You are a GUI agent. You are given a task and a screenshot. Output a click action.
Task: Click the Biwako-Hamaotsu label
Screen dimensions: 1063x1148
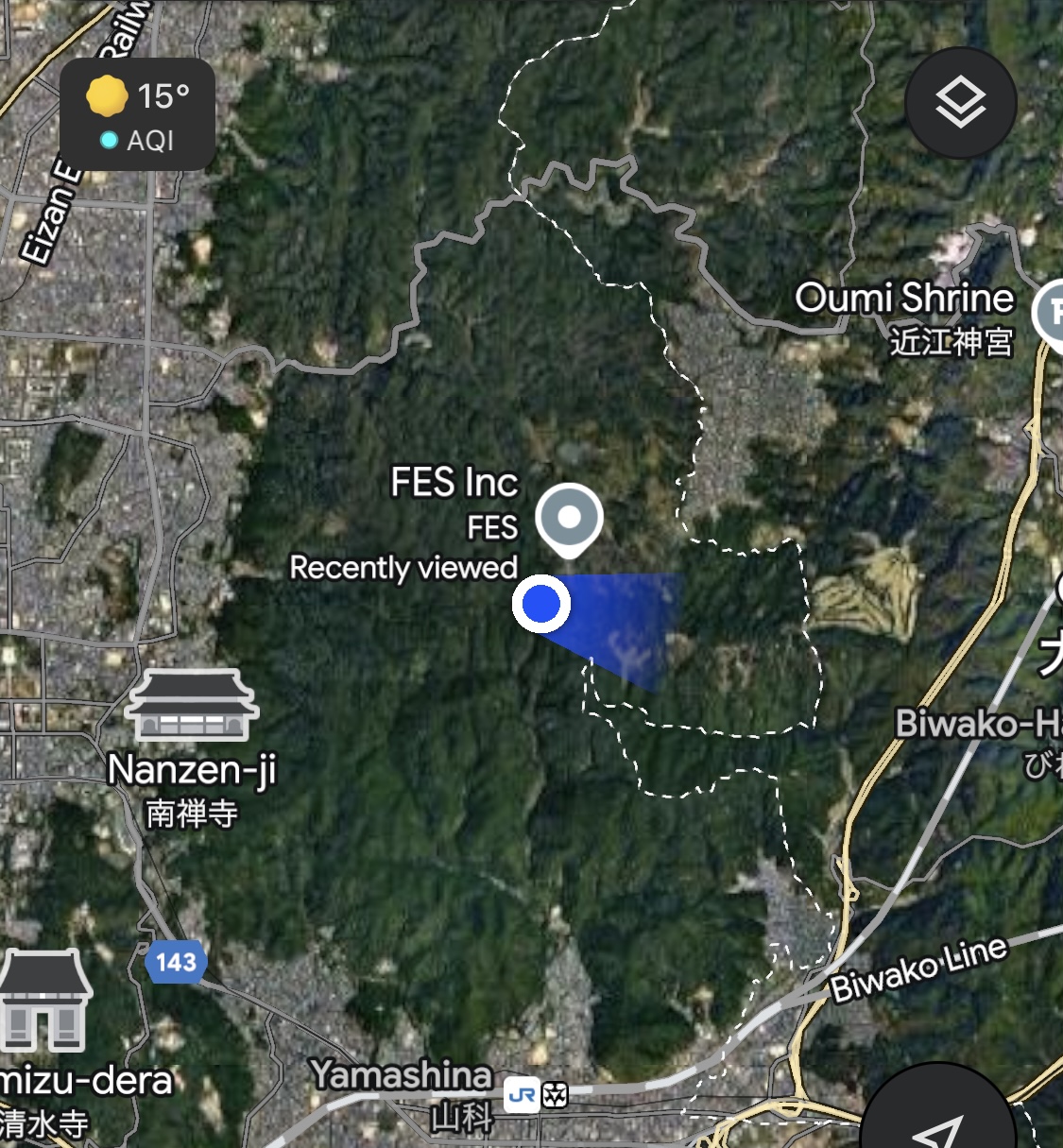(979, 721)
